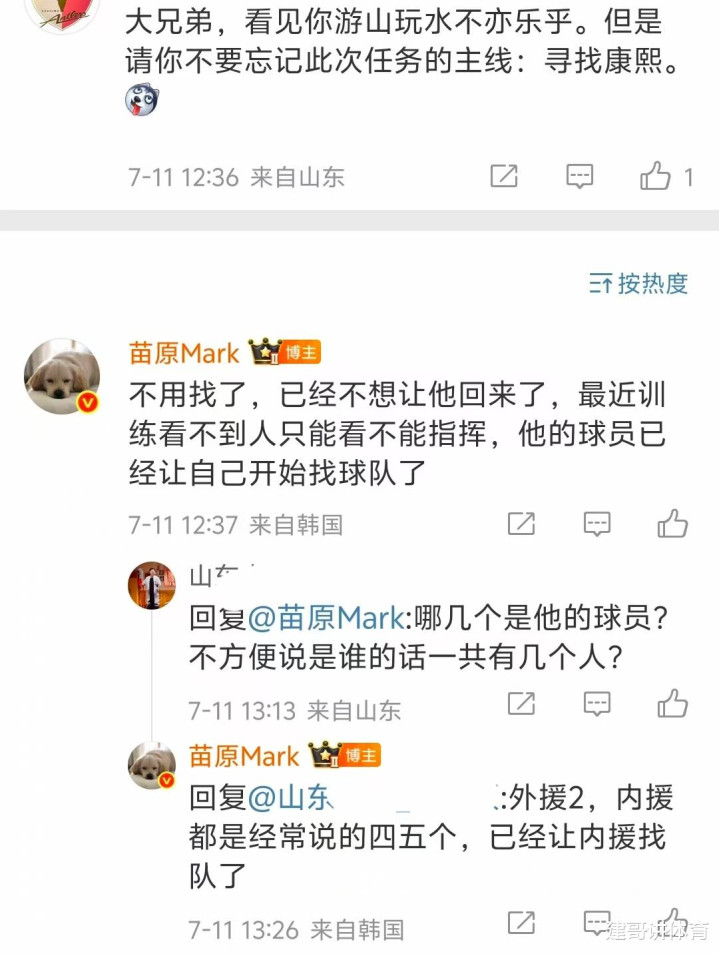Screen dimensions: 719x954
Task: Open the 13:13 replier's avatar
Action: coord(151,585)
